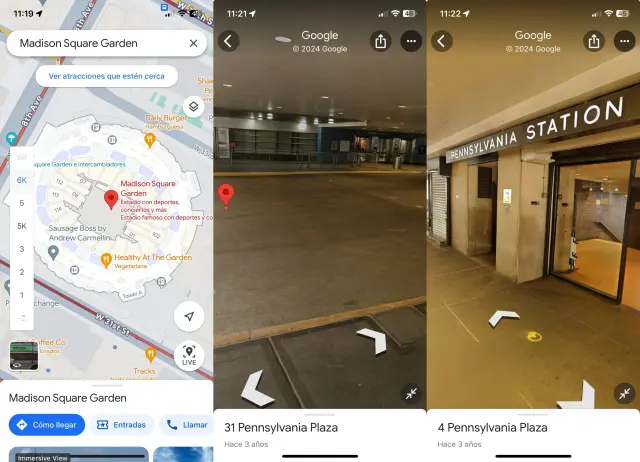Select floor level 3 in level picker
This screenshot has height=462, width=640.
coord(22,249)
